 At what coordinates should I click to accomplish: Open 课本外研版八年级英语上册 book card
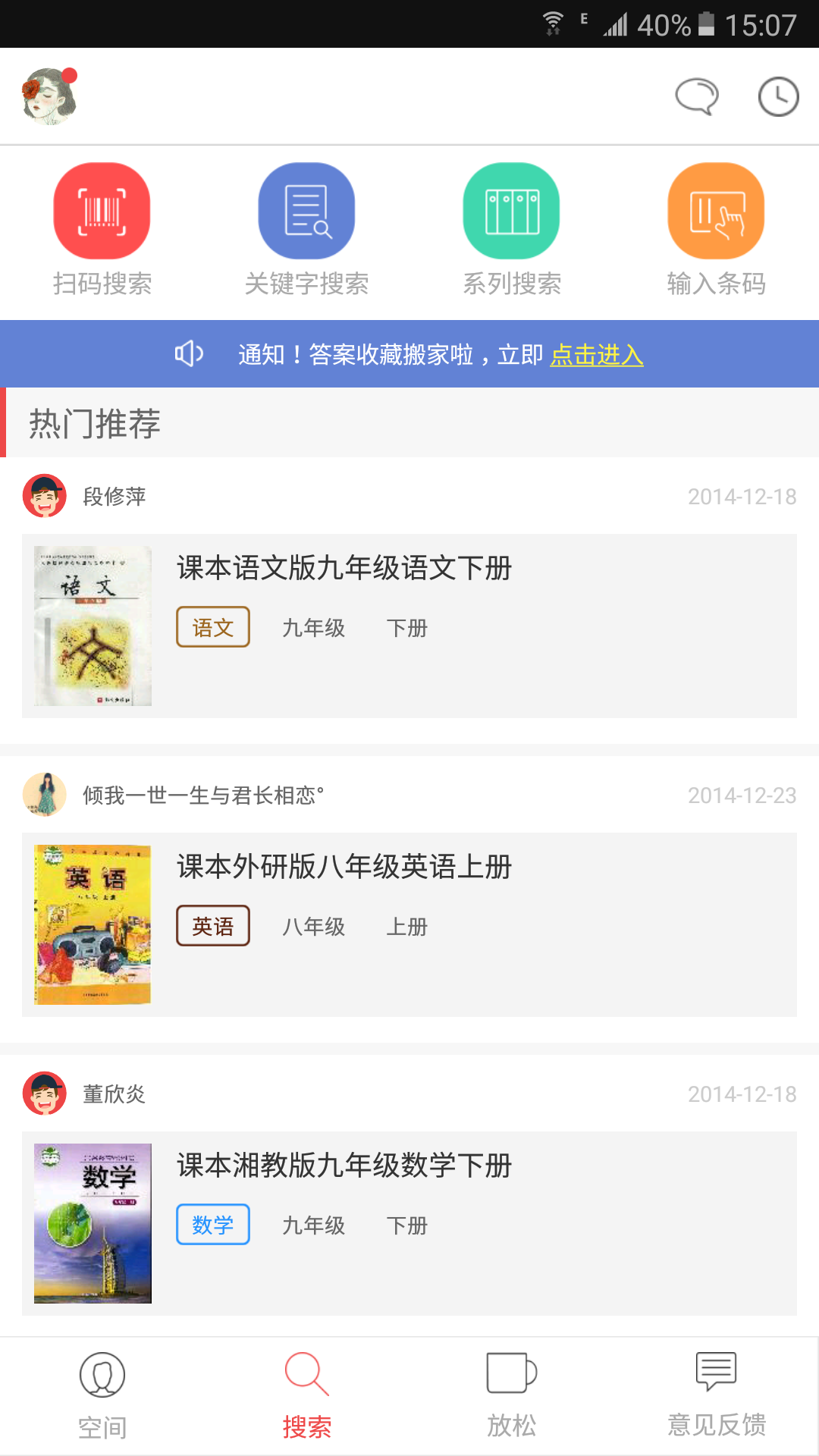409,924
